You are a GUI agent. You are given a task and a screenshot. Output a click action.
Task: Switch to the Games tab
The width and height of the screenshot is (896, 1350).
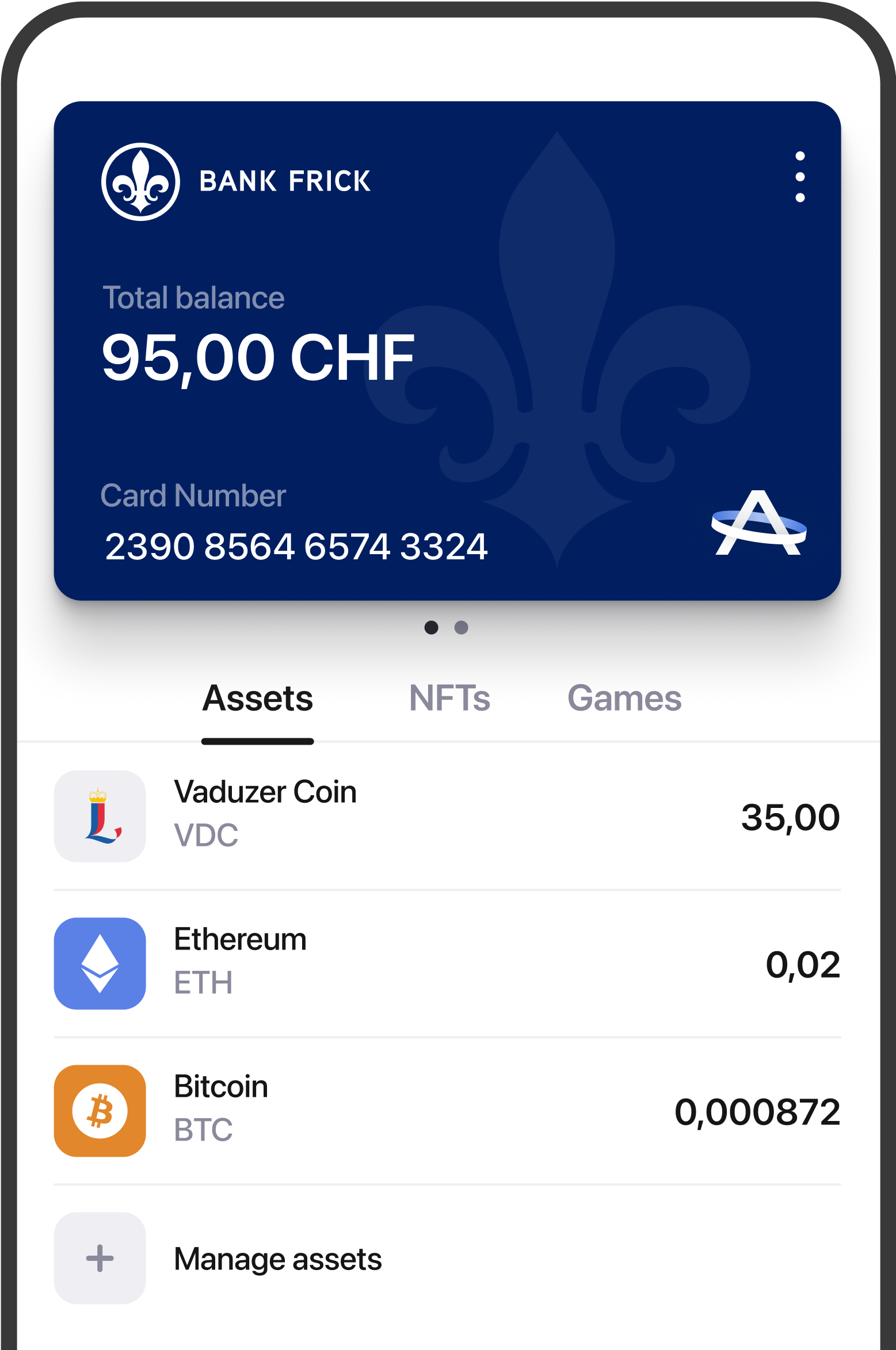click(x=624, y=698)
